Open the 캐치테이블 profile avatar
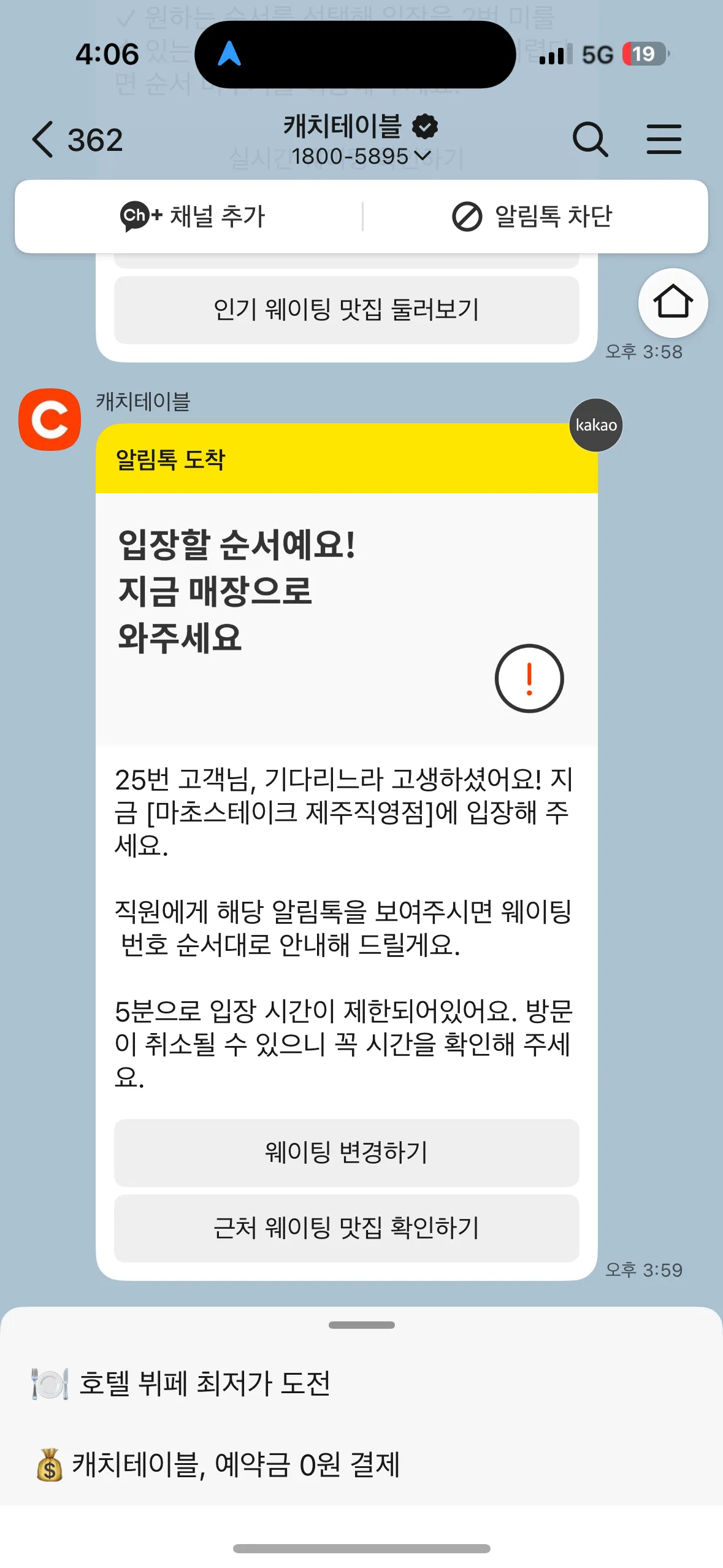 (x=50, y=420)
